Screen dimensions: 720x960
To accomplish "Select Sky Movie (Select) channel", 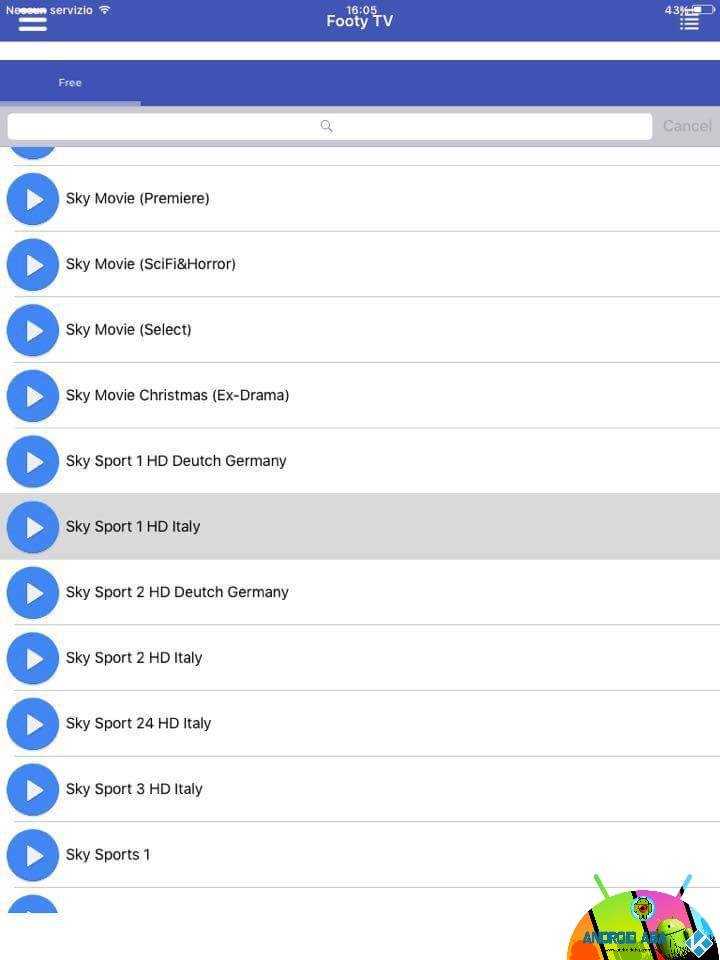I will click(x=129, y=330).
